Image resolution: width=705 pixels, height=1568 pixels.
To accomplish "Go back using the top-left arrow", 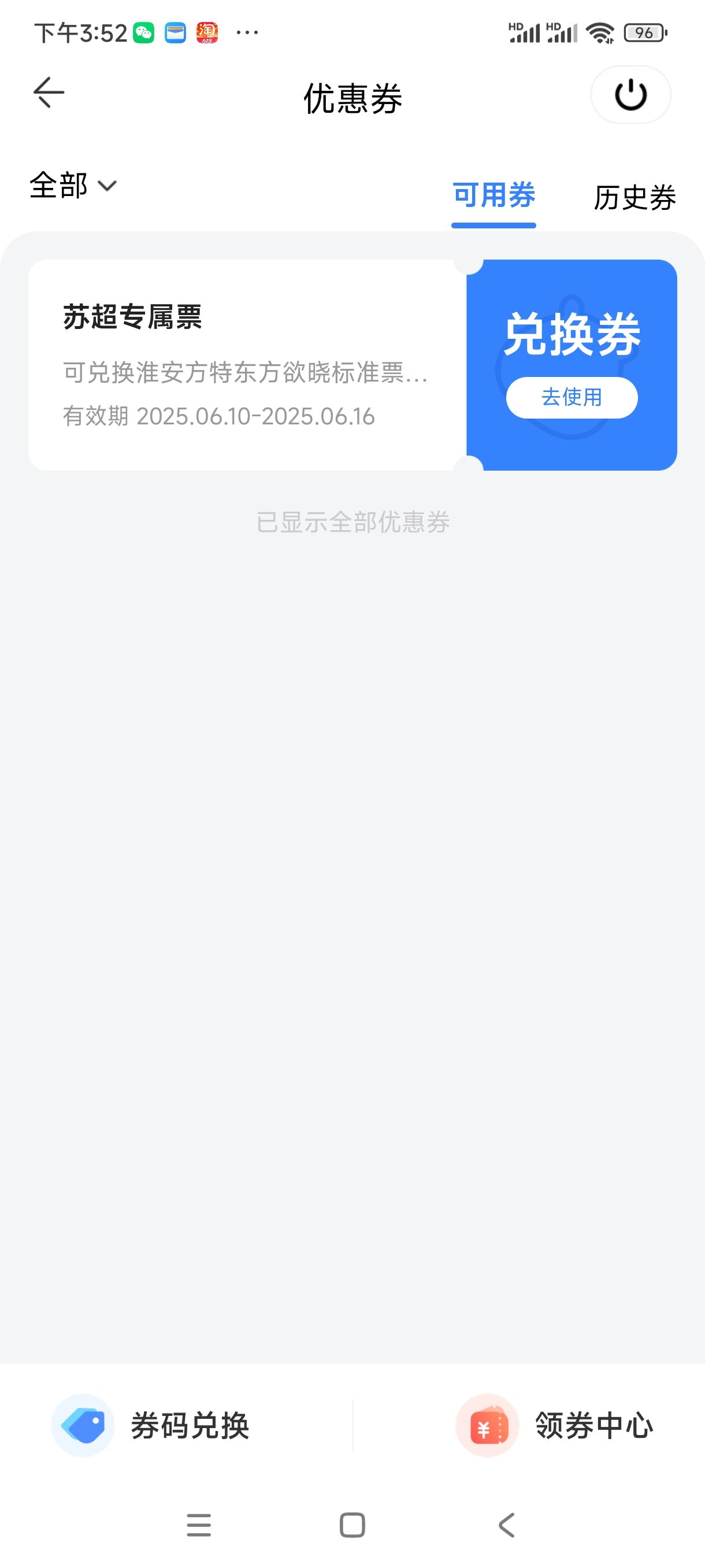I will [49, 93].
